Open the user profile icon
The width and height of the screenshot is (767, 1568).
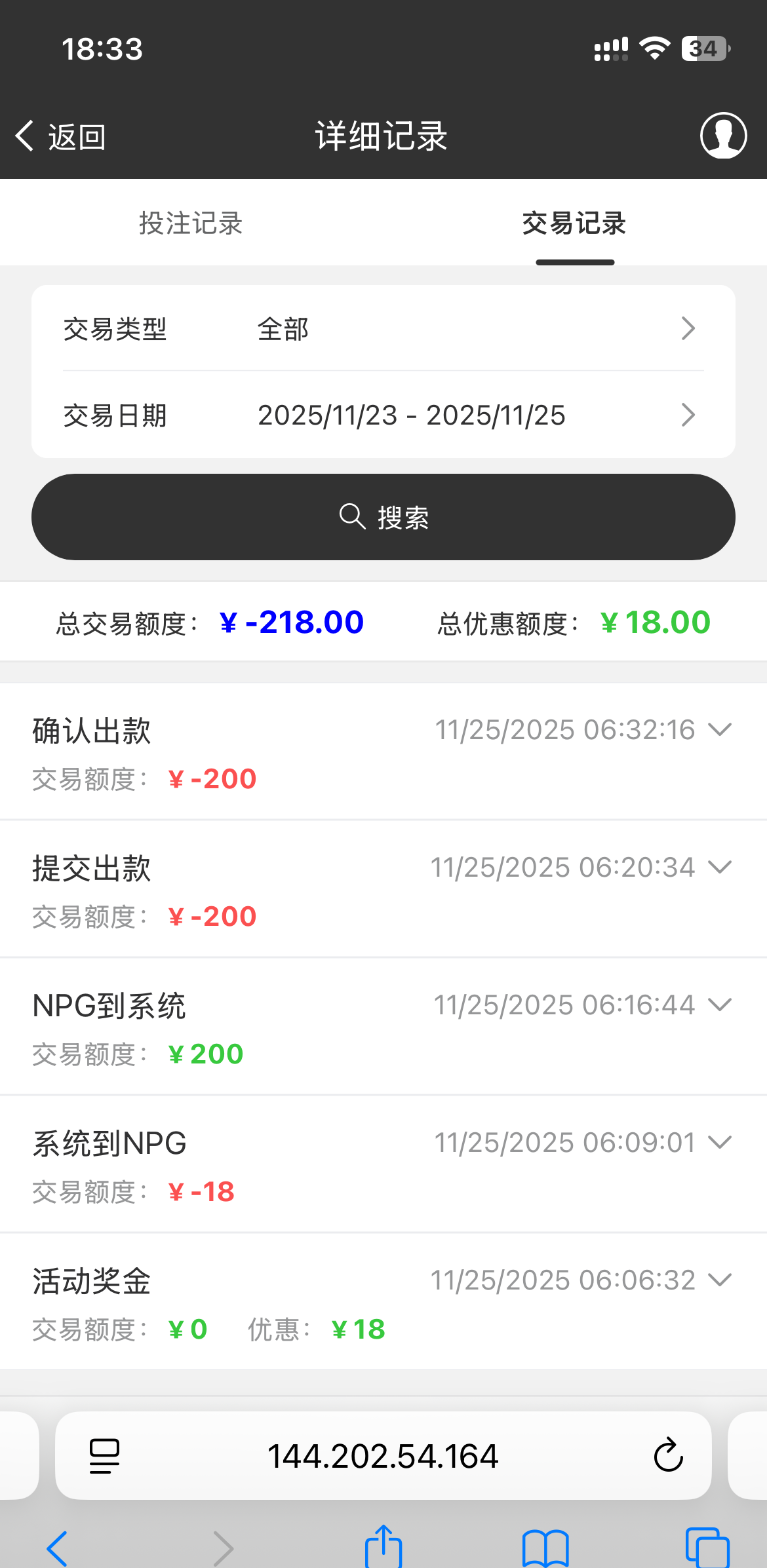pos(723,136)
